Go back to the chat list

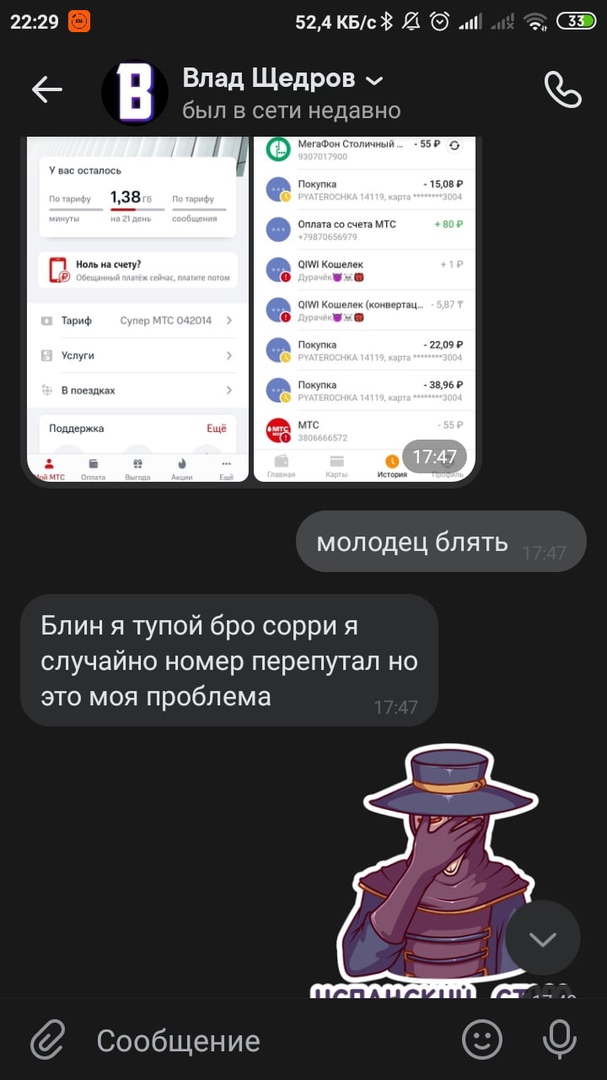click(x=46, y=90)
